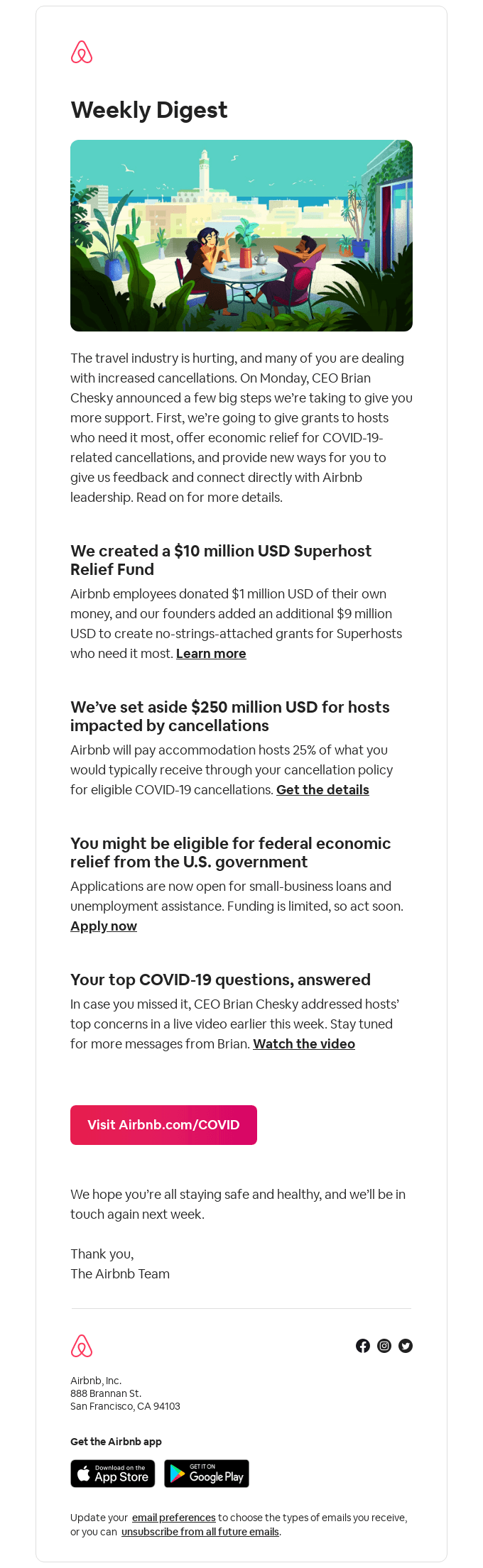Follow the Apply now link

104,926
